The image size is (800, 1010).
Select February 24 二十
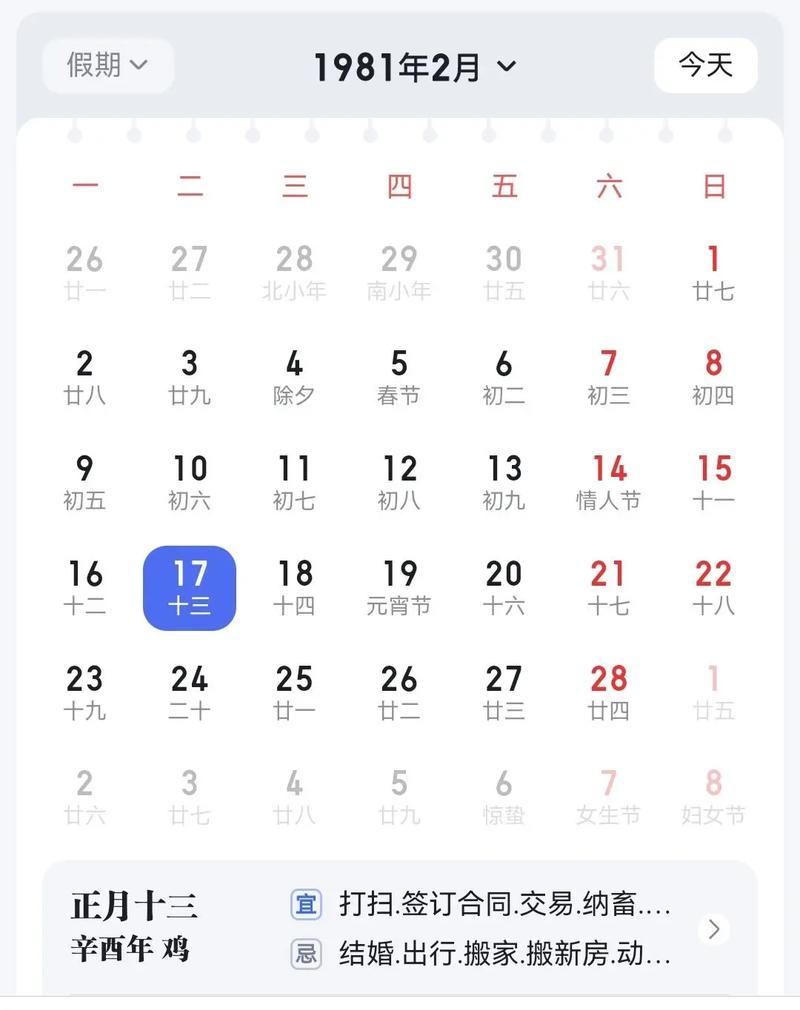point(190,692)
